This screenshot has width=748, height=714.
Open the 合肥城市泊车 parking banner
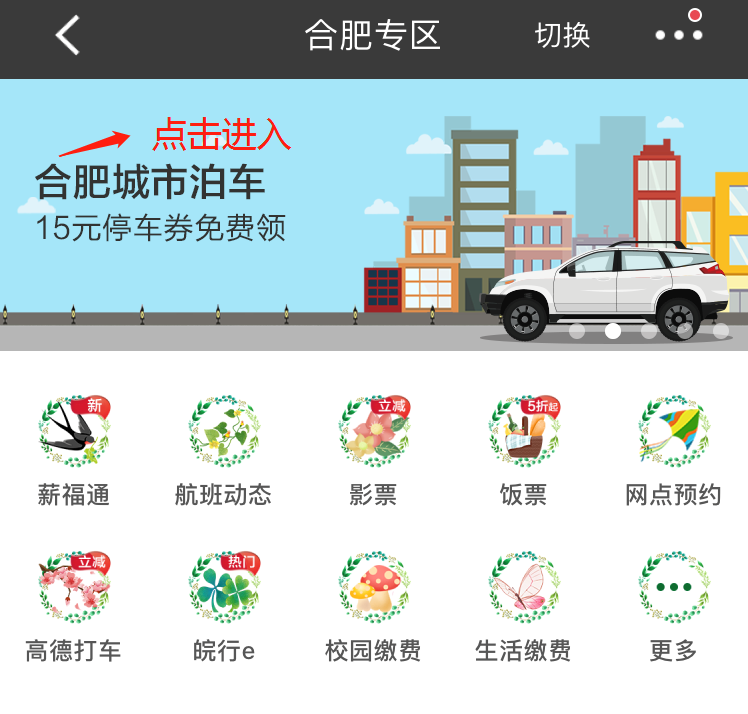tap(374, 214)
